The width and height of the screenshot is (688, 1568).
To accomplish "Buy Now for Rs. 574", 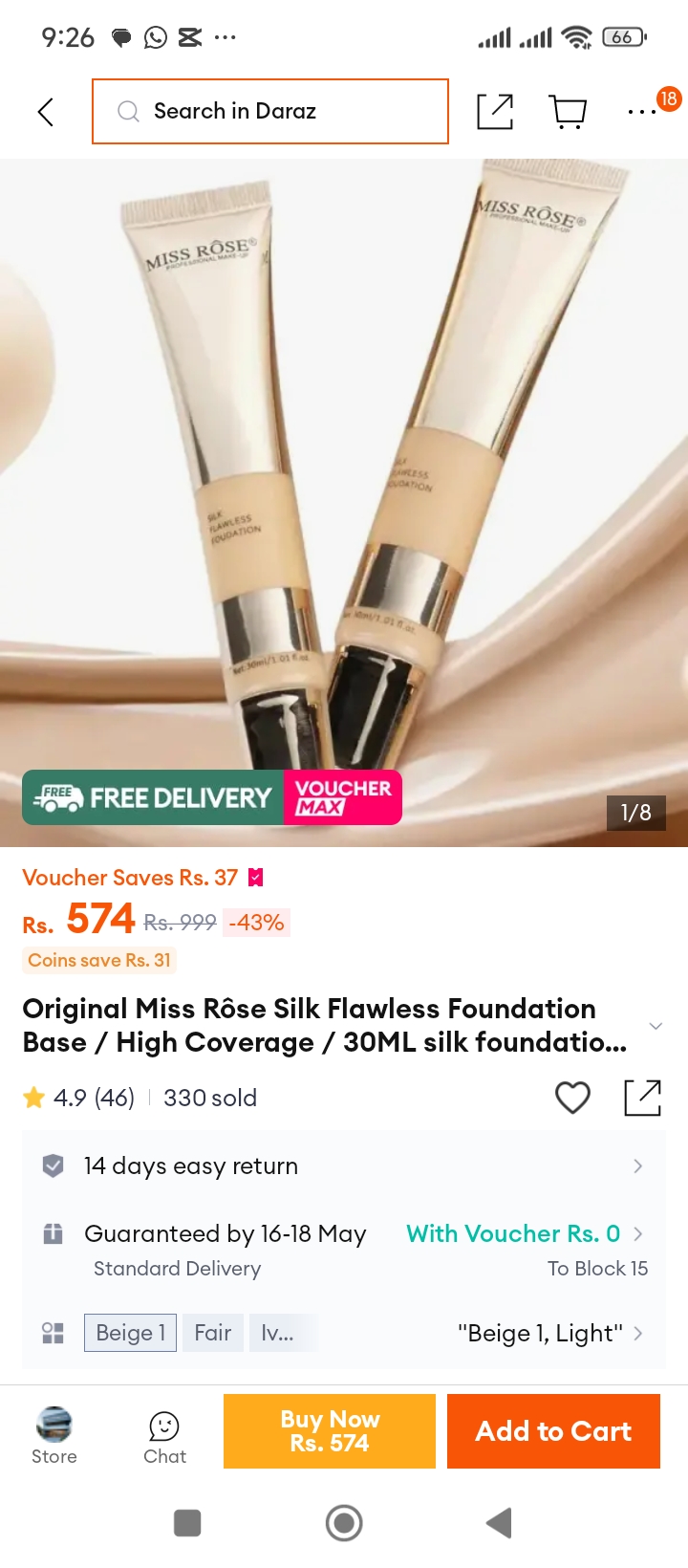I will pyautogui.click(x=330, y=1431).
